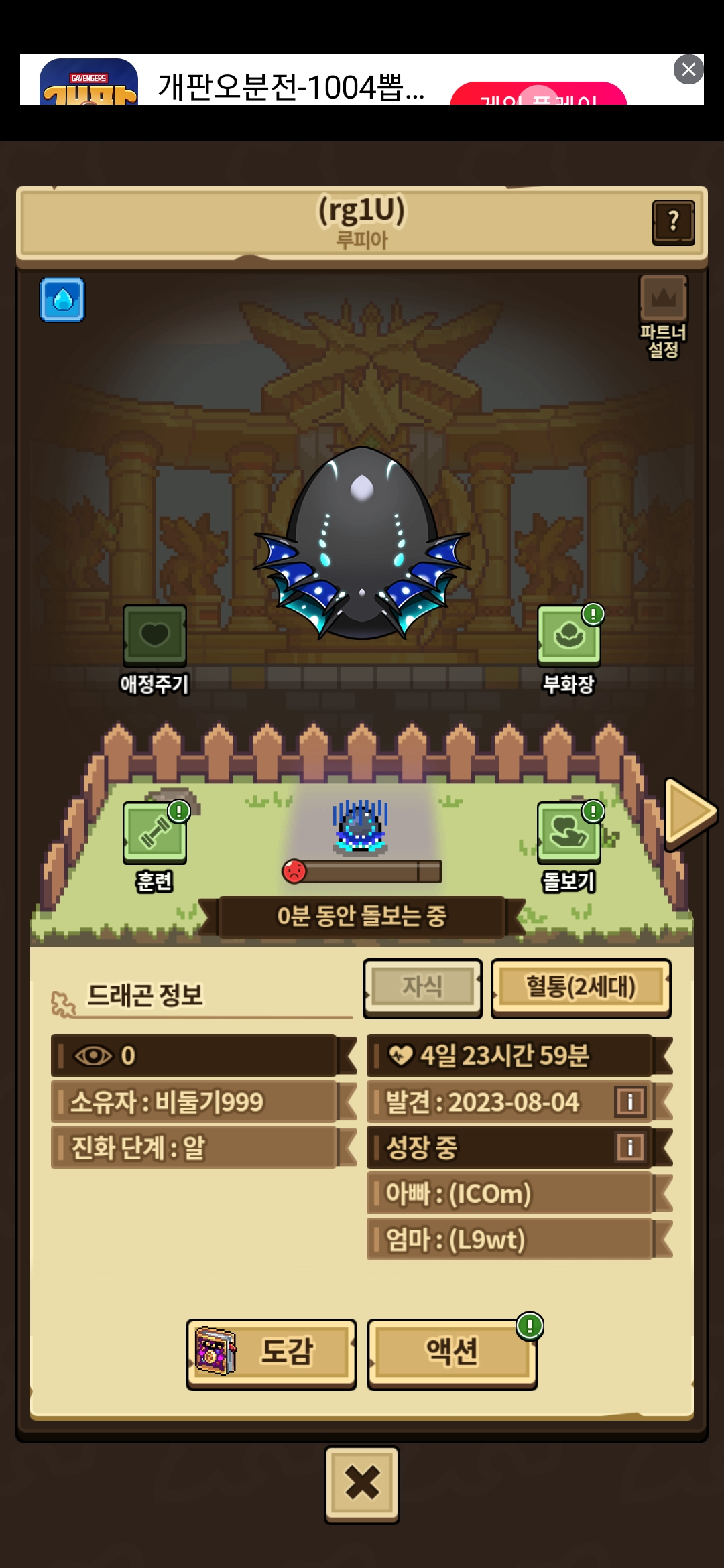Tap the 돌보기 care button
This screenshot has height=1568, width=724.
tap(568, 834)
